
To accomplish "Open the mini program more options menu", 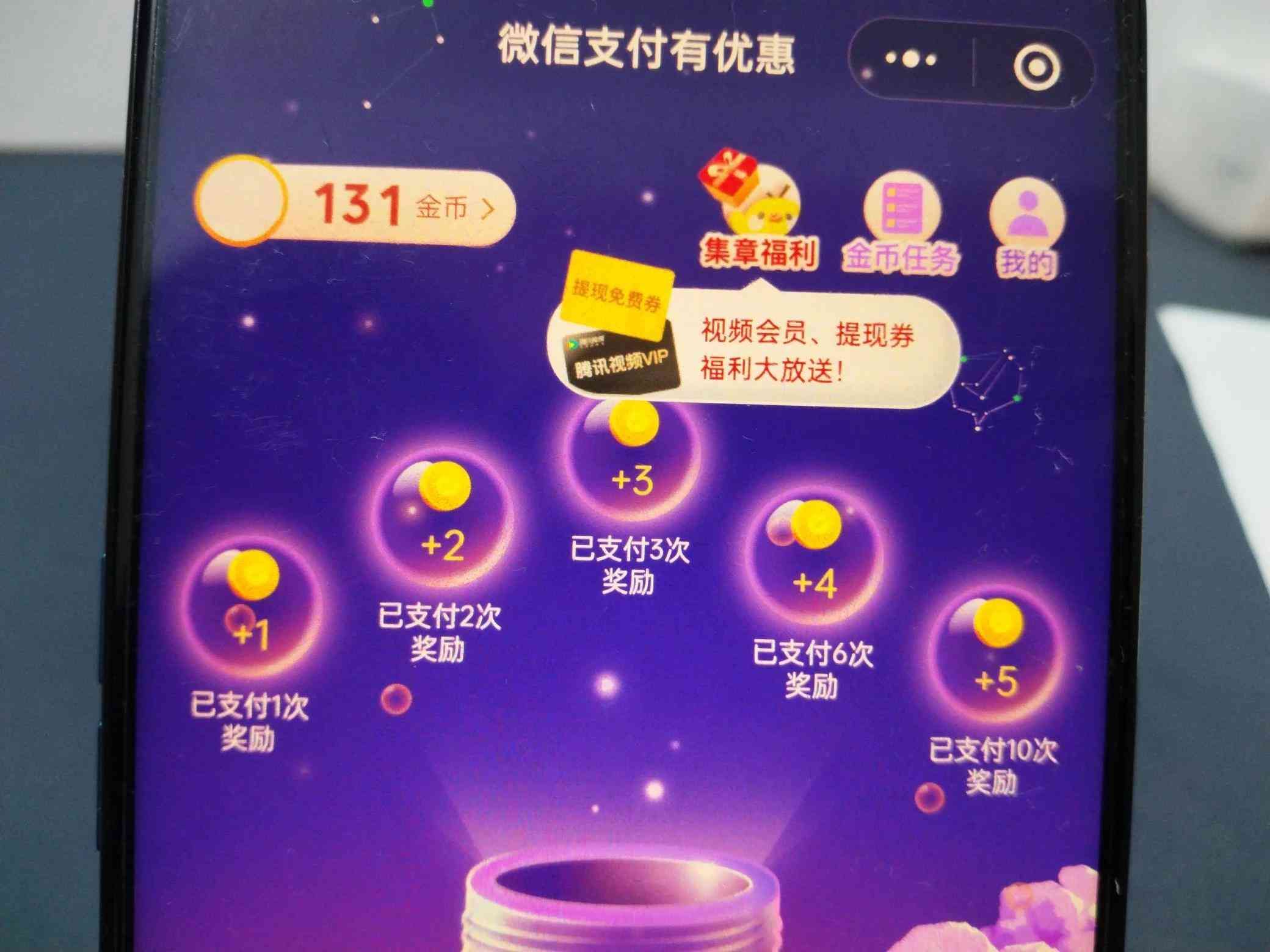I will pyautogui.click(x=911, y=59).
